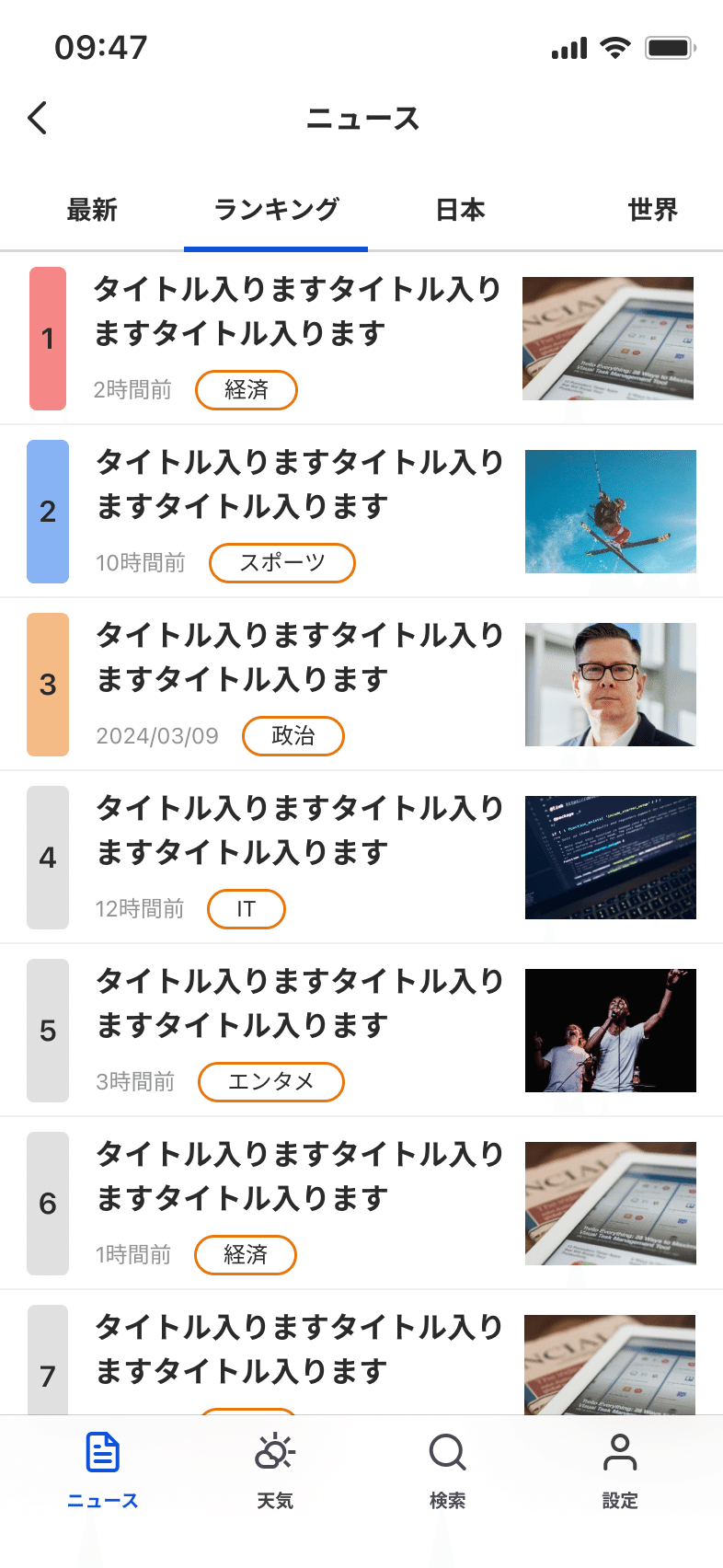Screen dimensions: 723x1568
Task: Tap the エンタメ category chip
Action: click(271, 1082)
